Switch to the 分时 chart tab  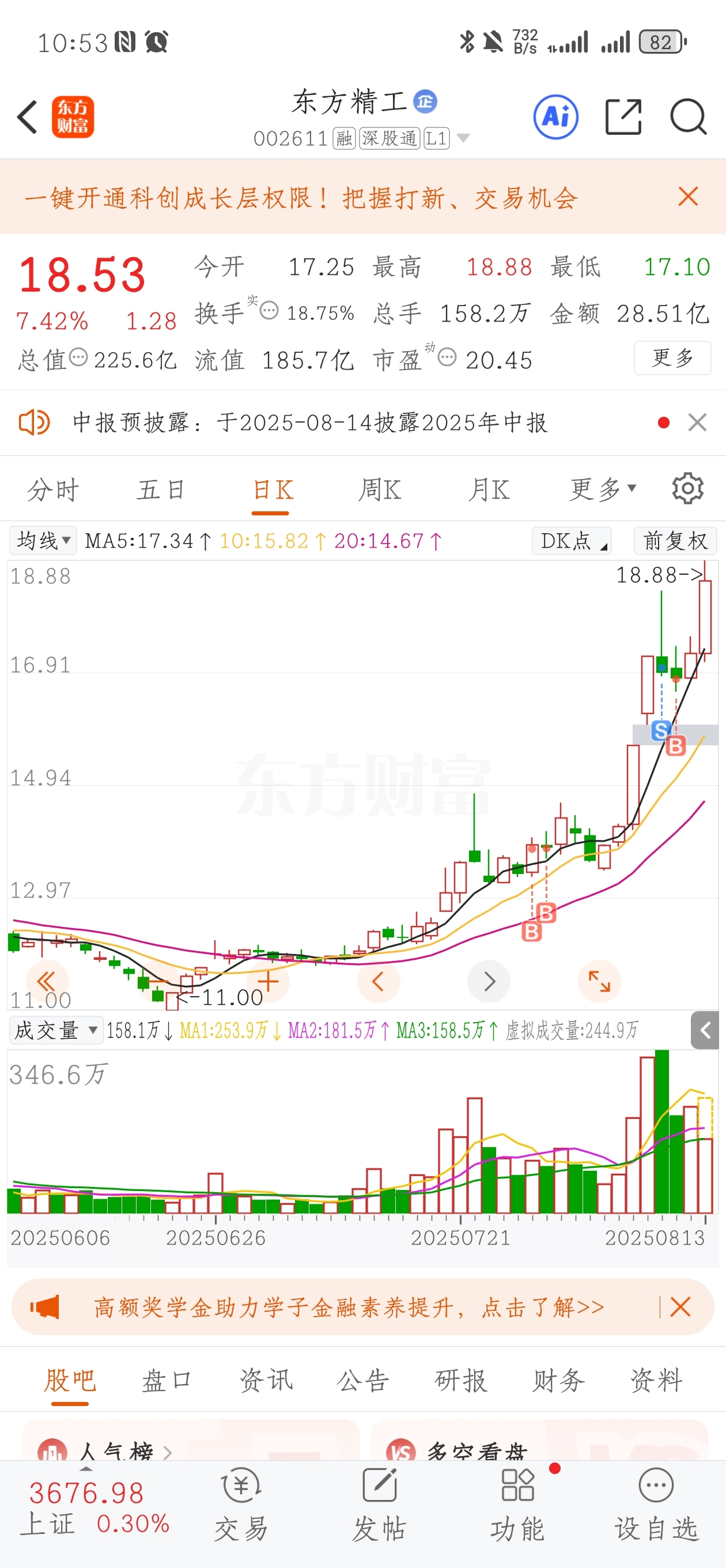click(x=53, y=490)
